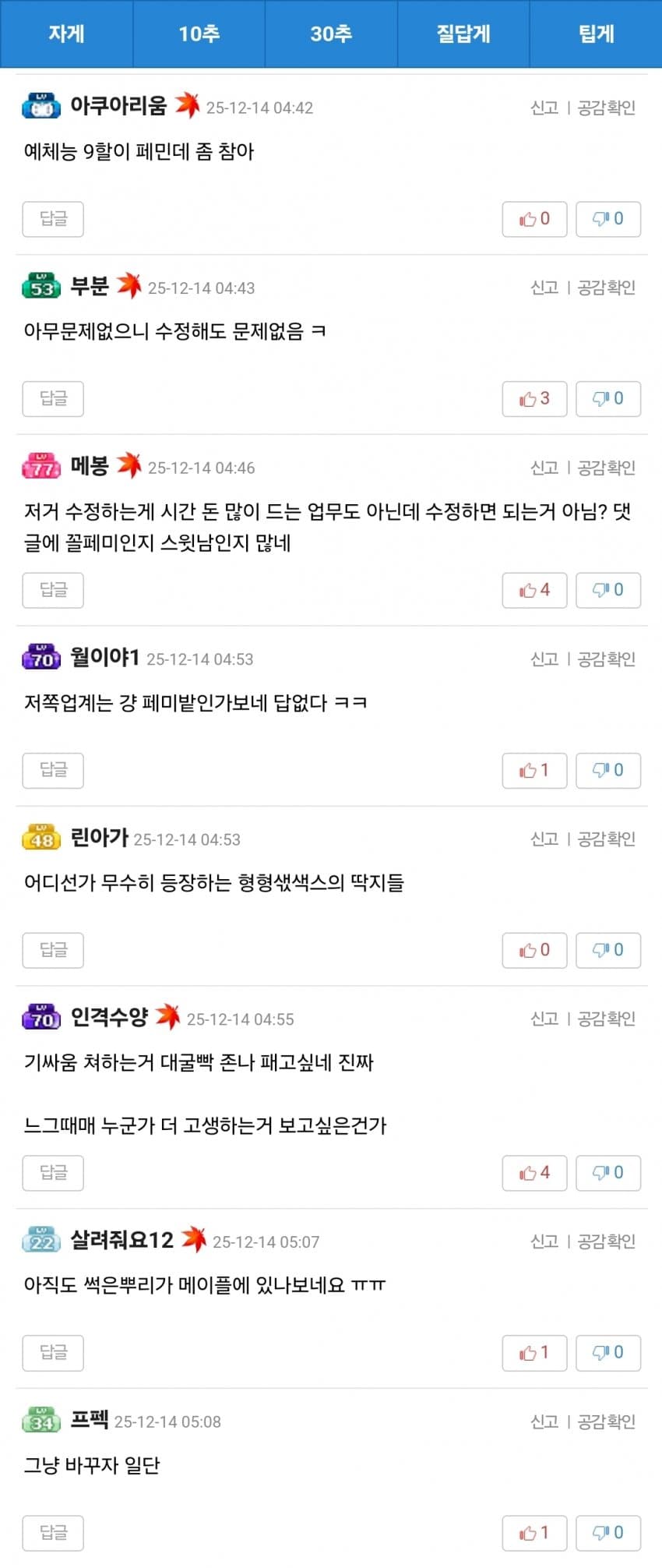Upvote 부분's comment

point(534,399)
